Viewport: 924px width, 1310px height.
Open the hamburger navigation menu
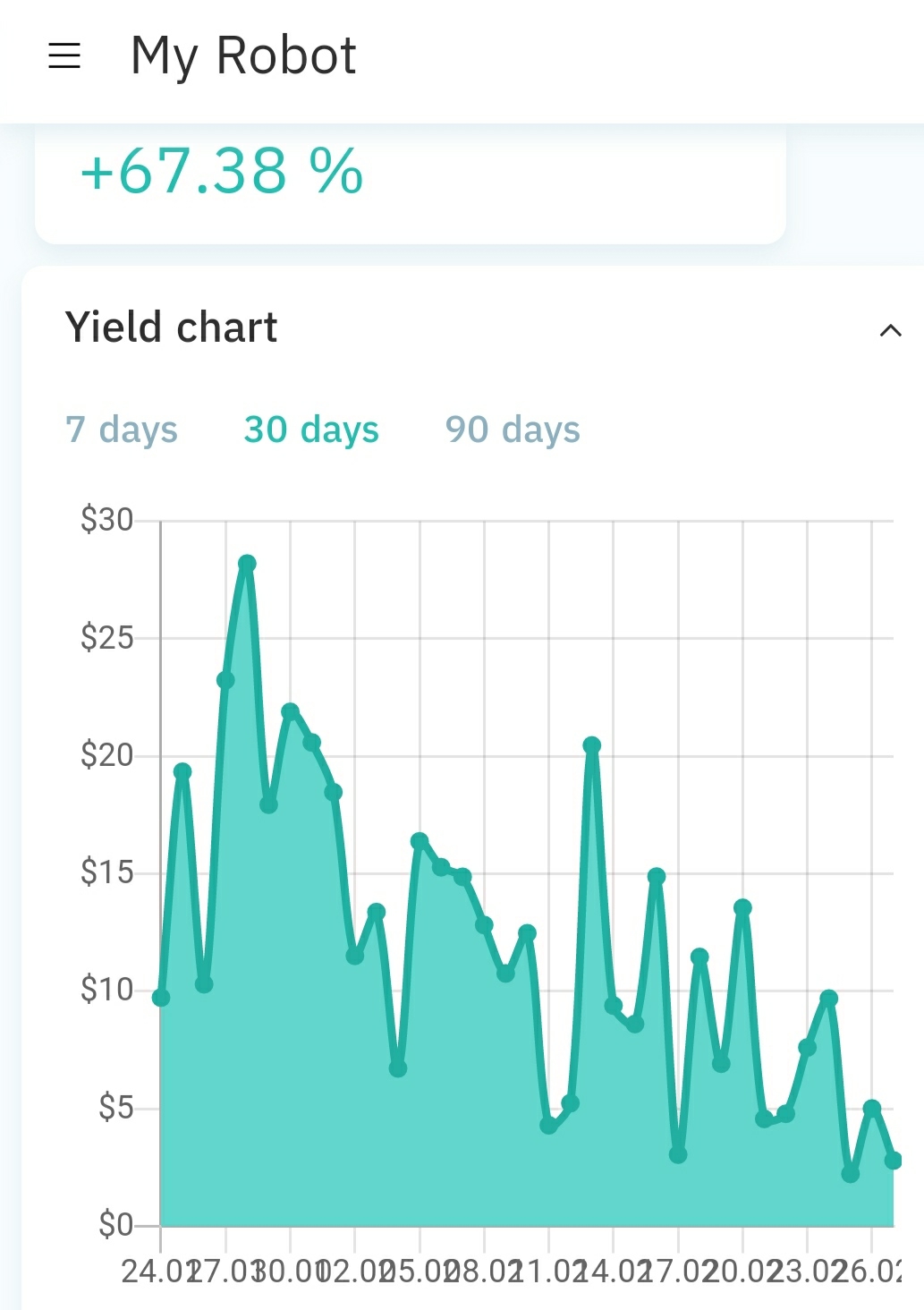(x=64, y=55)
